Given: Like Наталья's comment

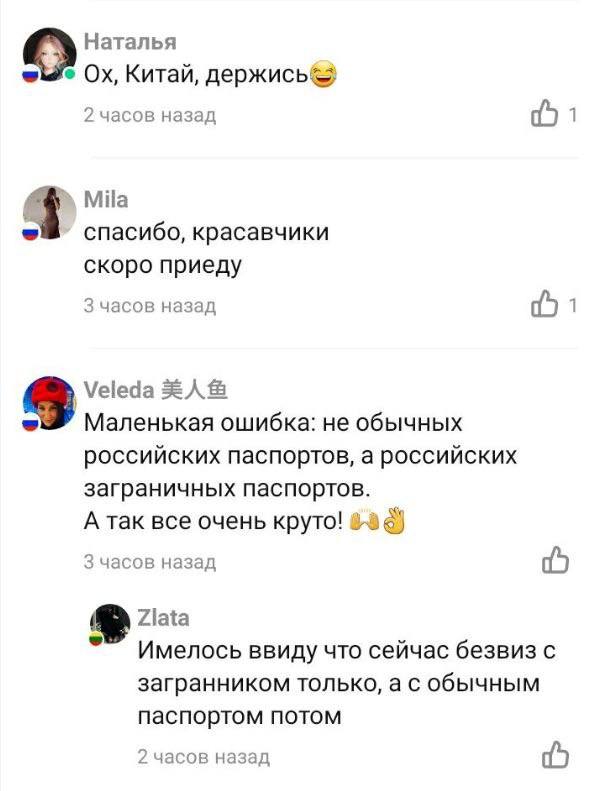Looking at the screenshot, I should 547,114.
